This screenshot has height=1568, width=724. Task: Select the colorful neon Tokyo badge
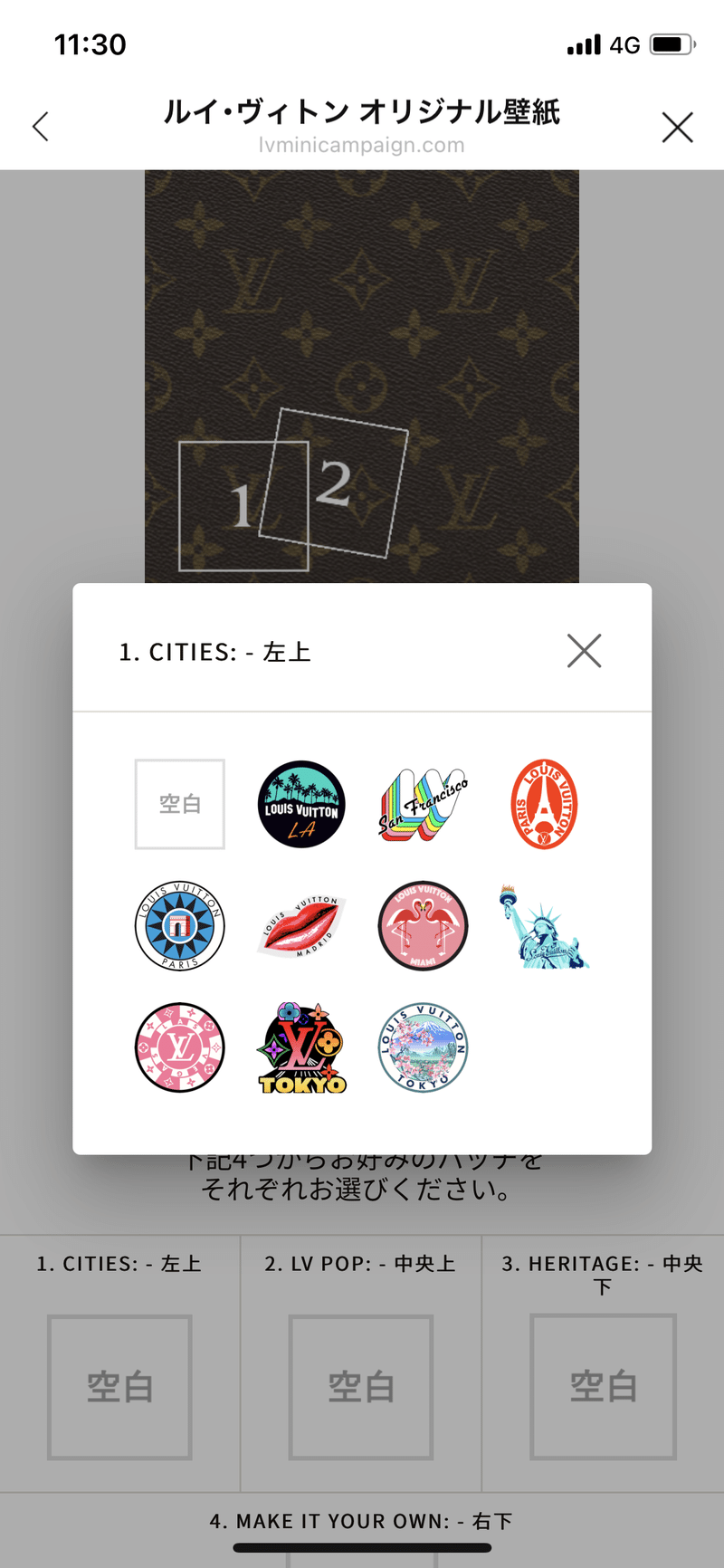pyautogui.click(x=301, y=1047)
